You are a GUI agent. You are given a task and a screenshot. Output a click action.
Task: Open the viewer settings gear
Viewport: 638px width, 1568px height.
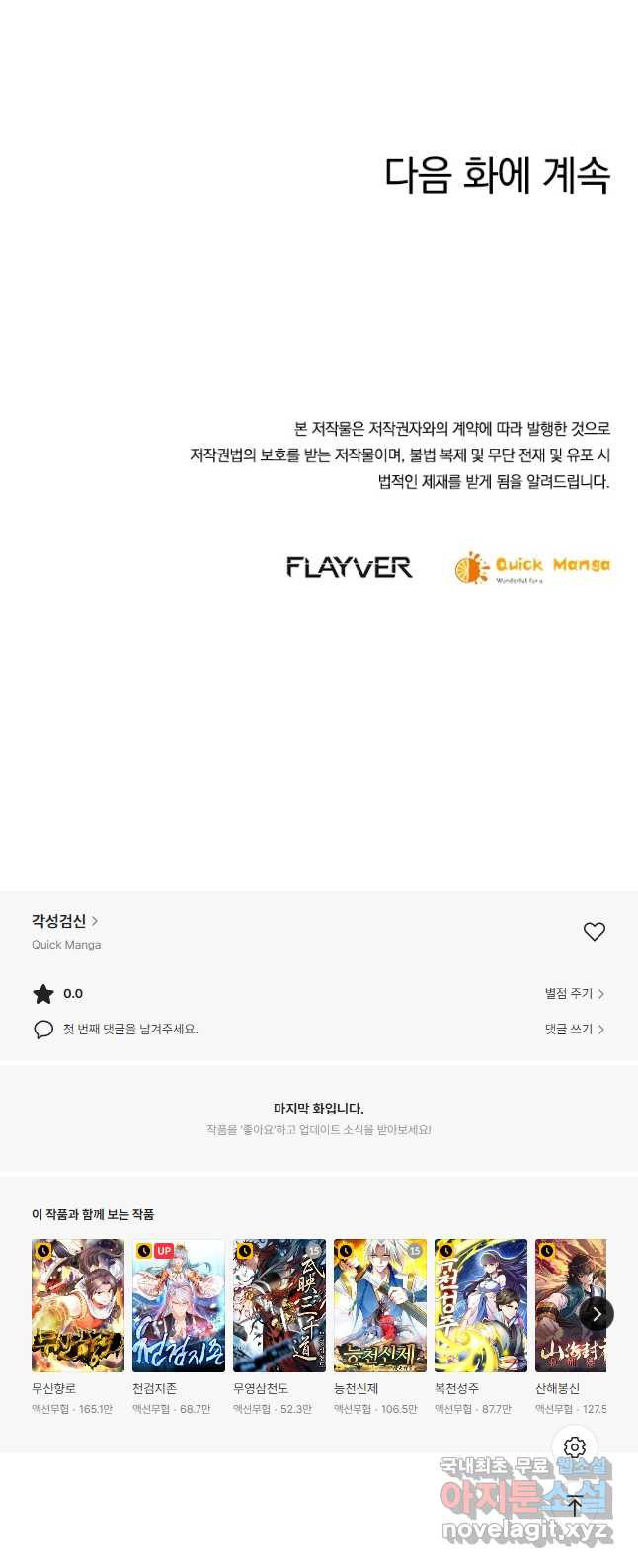coord(575,1447)
